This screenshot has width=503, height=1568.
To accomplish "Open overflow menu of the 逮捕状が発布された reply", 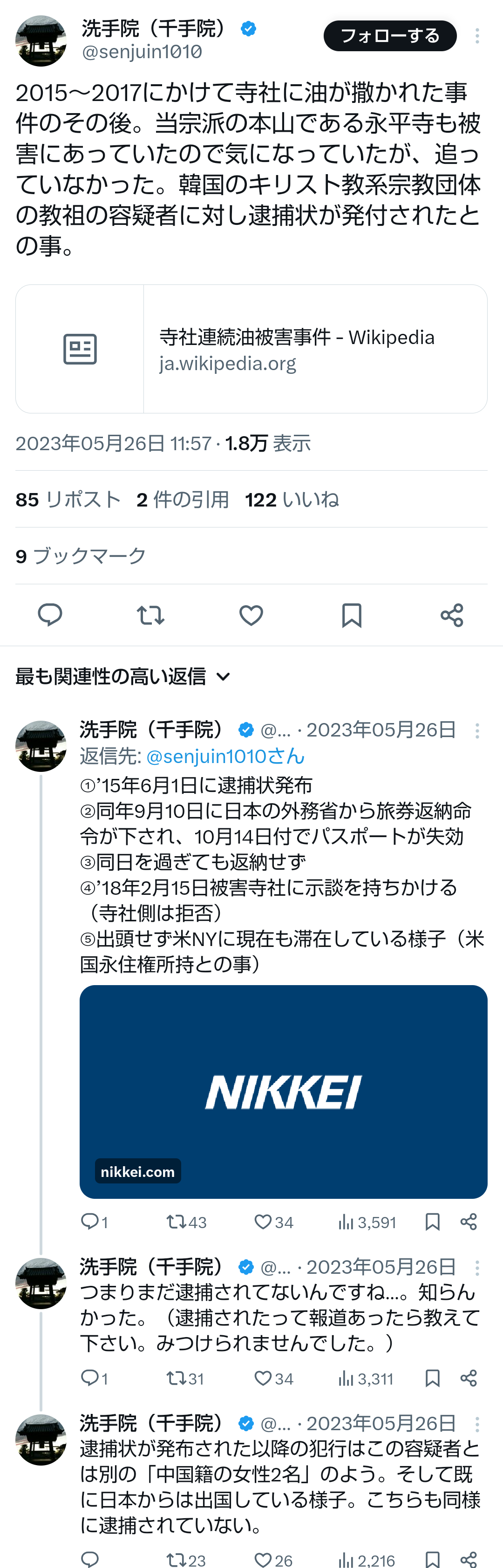I will pyautogui.click(x=477, y=1424).
